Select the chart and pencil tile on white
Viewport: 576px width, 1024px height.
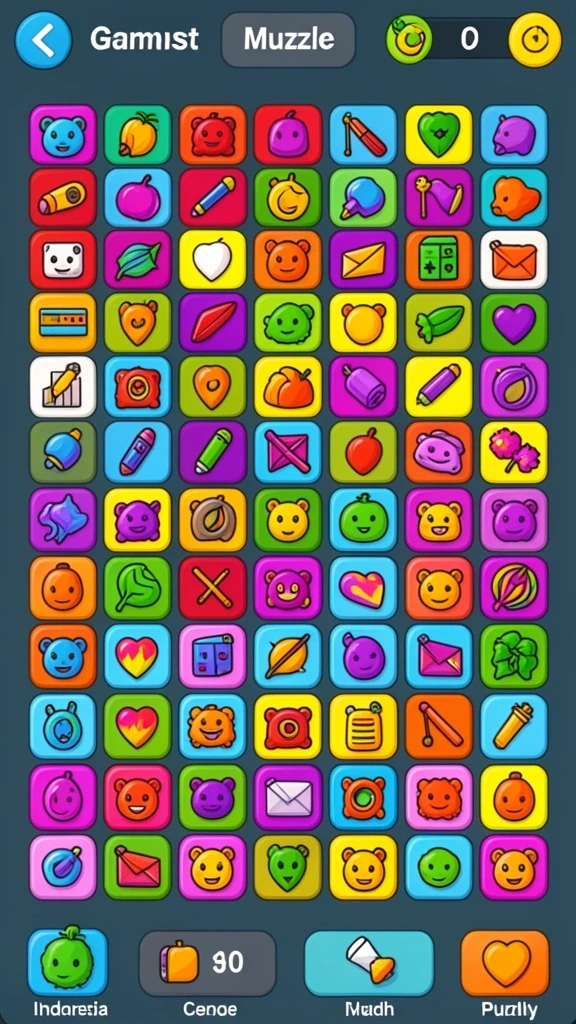pyautogui.click(x=63, y=387)
